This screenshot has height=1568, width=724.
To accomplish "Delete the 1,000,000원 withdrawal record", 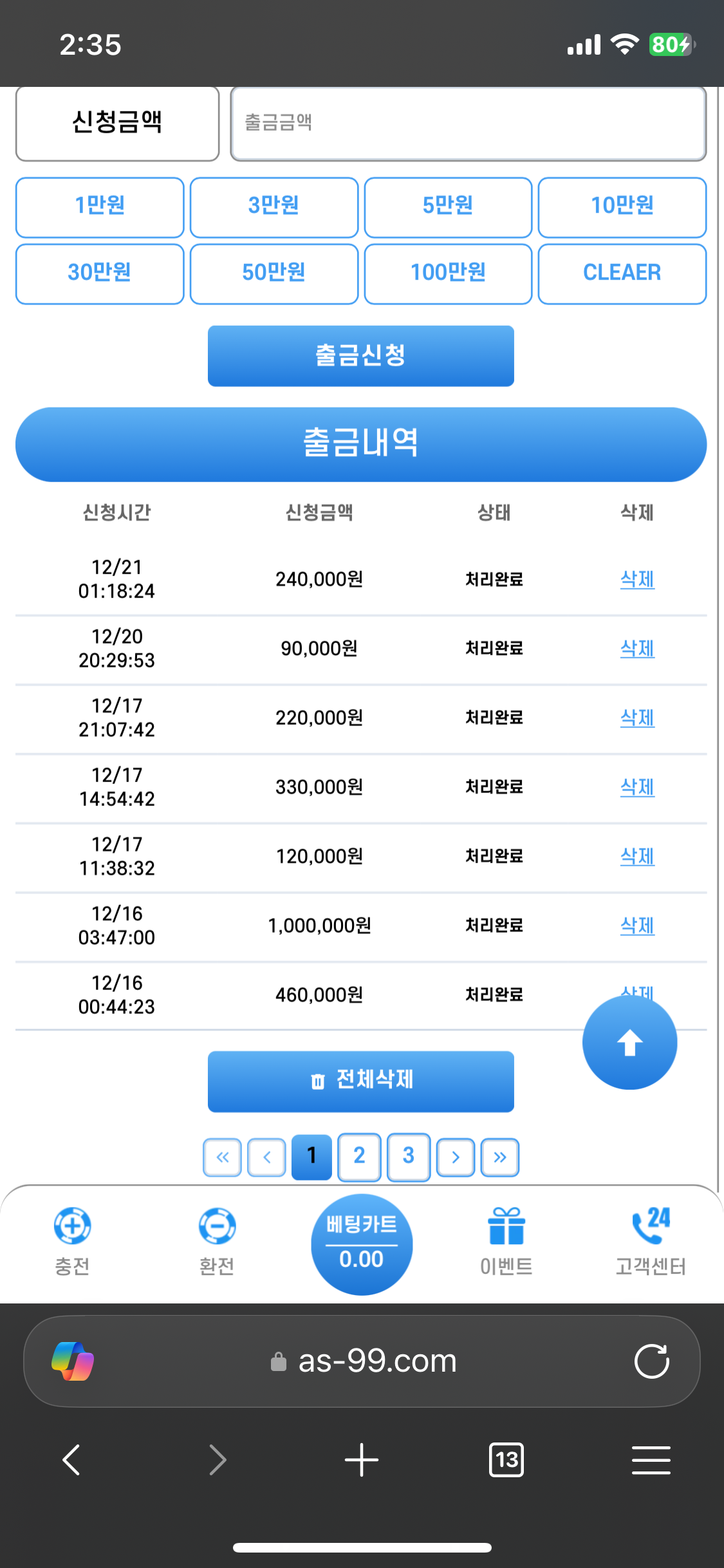I will (636, 926).
